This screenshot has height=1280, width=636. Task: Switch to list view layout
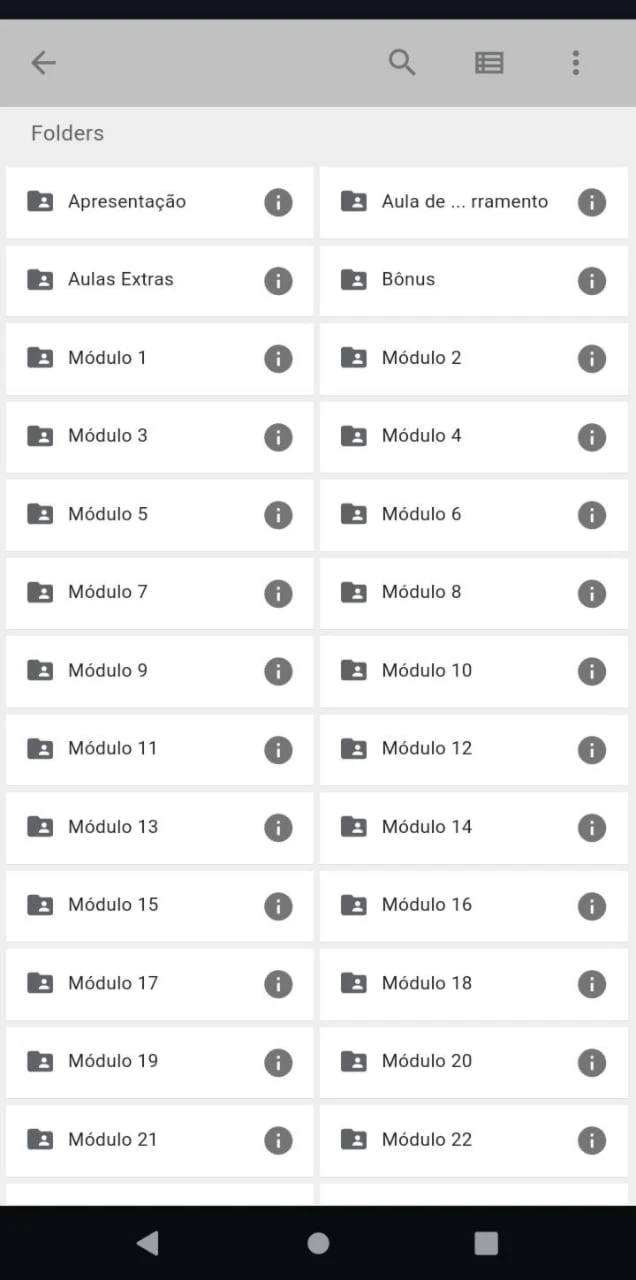489,63
